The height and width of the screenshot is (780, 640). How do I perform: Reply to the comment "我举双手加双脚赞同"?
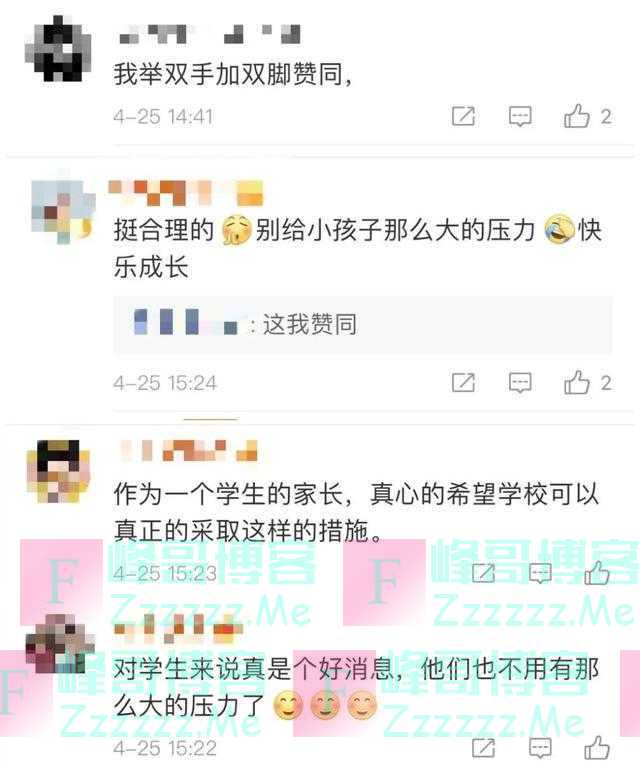pos(520,117)
